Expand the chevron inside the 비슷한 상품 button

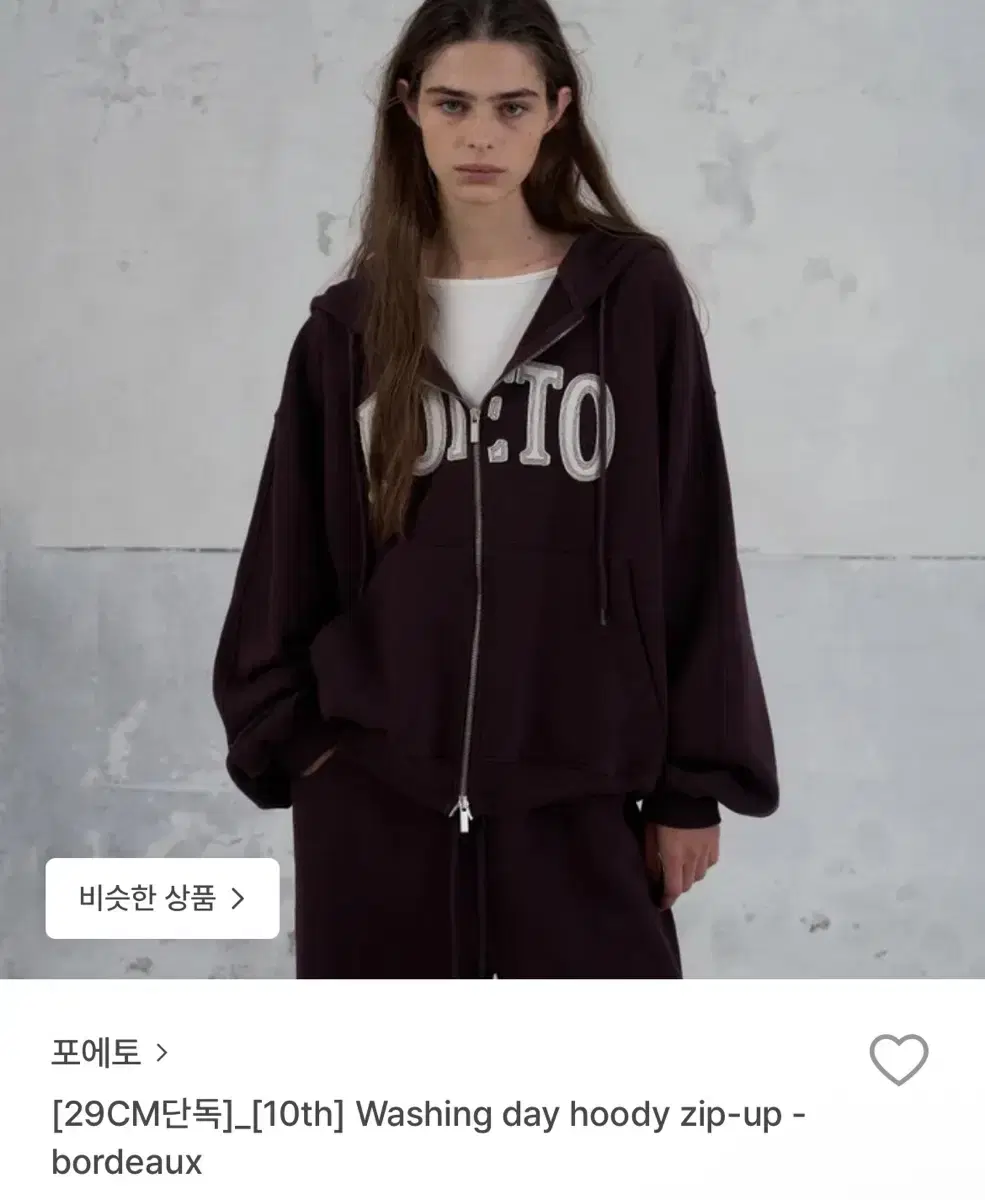pyautogui.click(x=239, y=898)
